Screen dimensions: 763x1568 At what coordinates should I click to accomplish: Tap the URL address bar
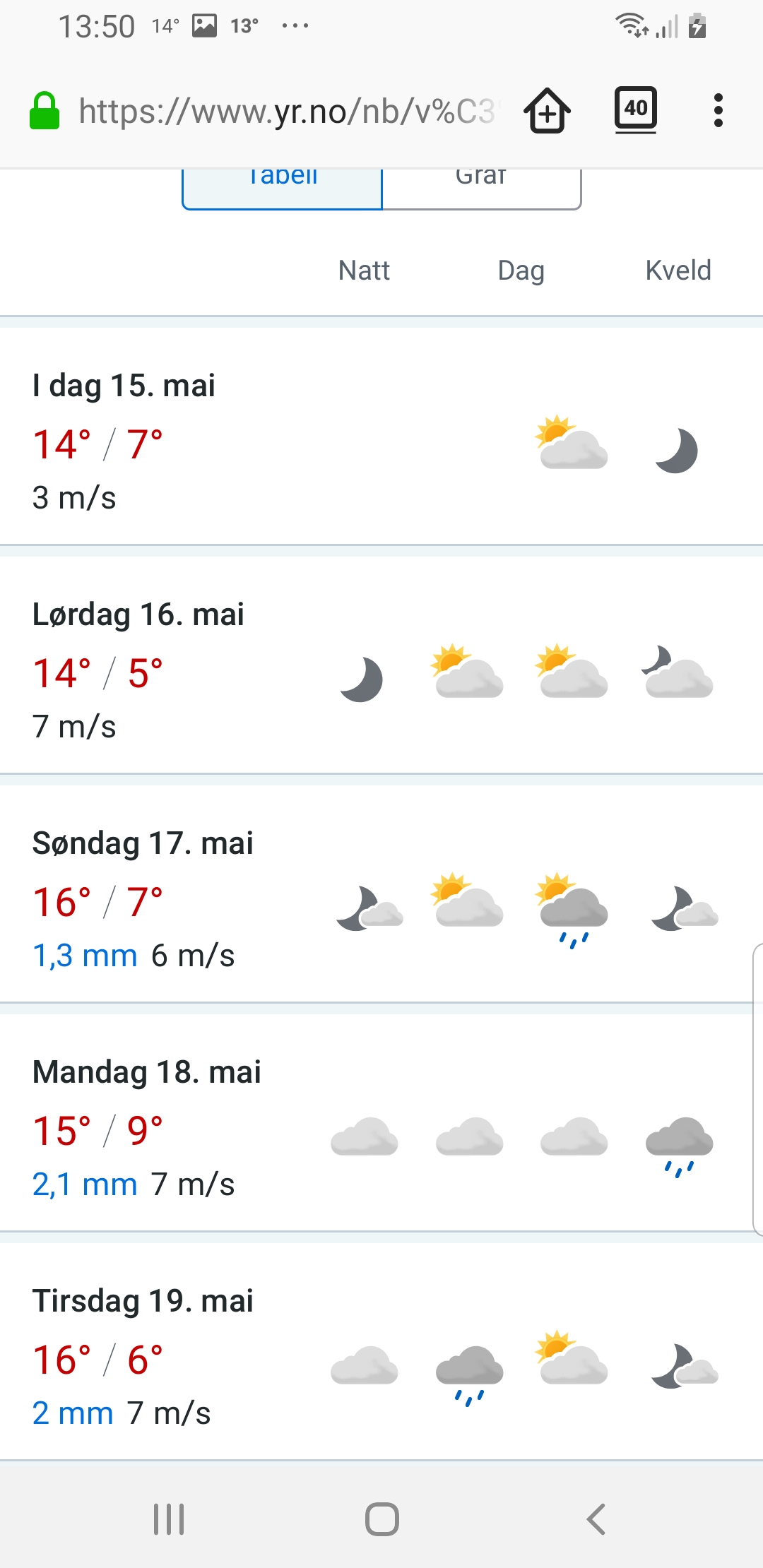(x=286, y=112)
